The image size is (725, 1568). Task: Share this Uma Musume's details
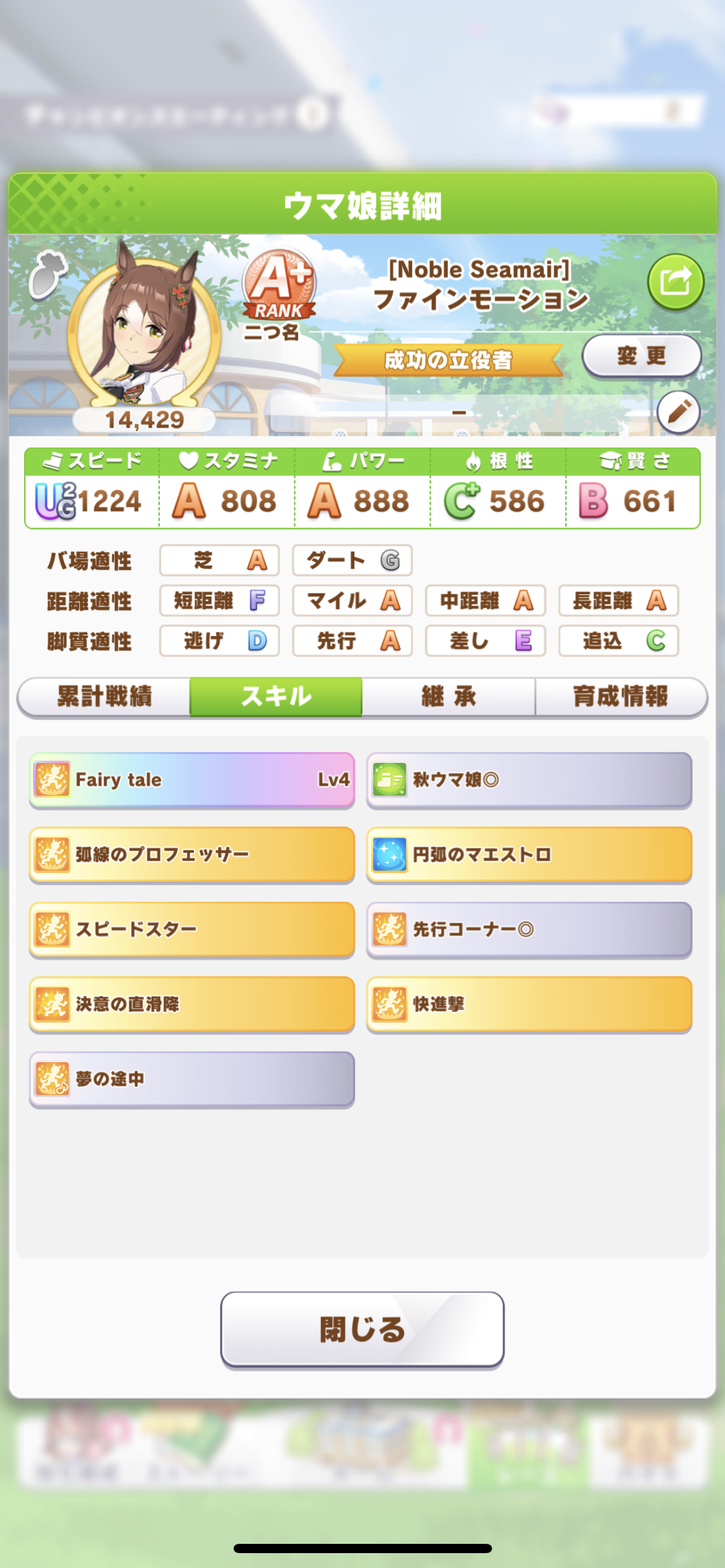pos(675,283)
